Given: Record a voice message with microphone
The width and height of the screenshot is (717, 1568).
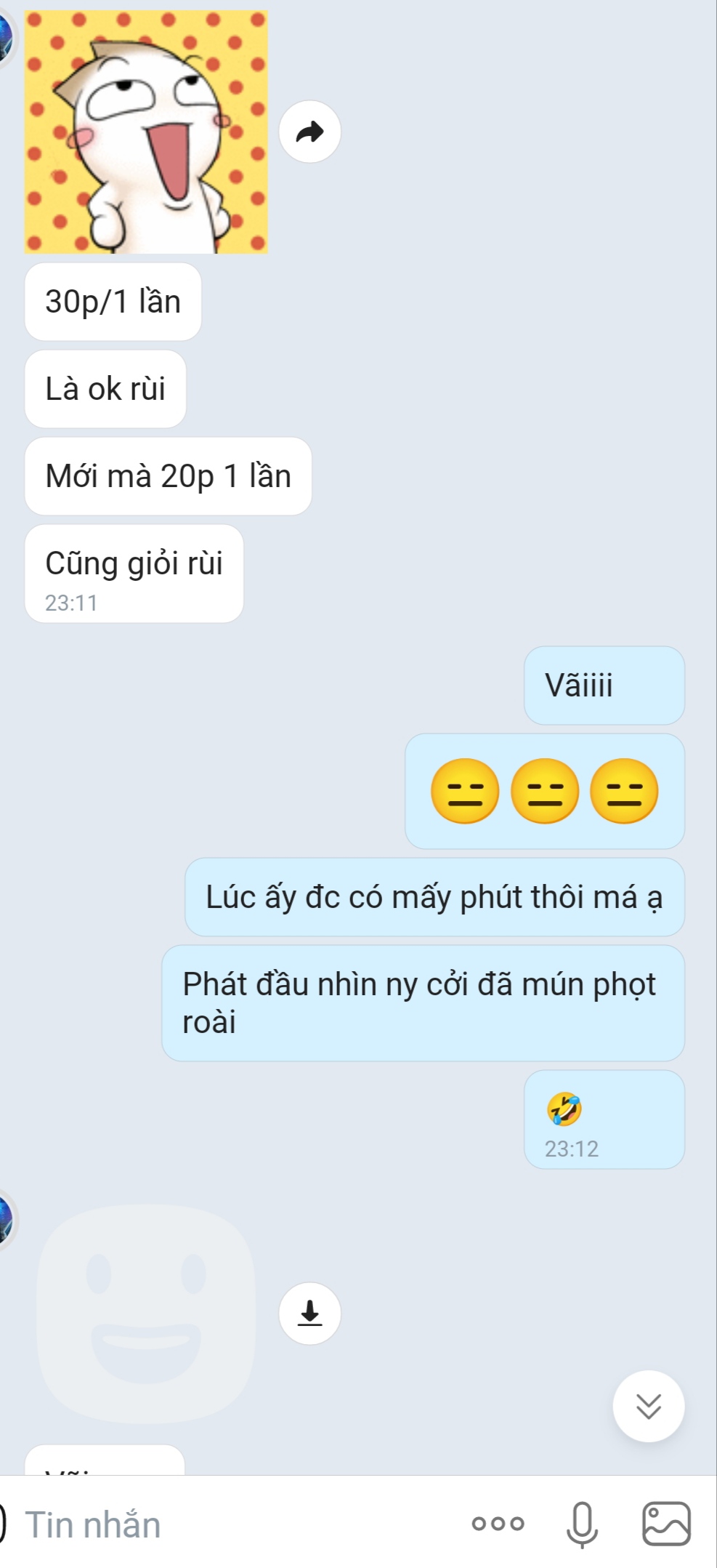Looking at the screenshot, I should [x=582, y=1524].
